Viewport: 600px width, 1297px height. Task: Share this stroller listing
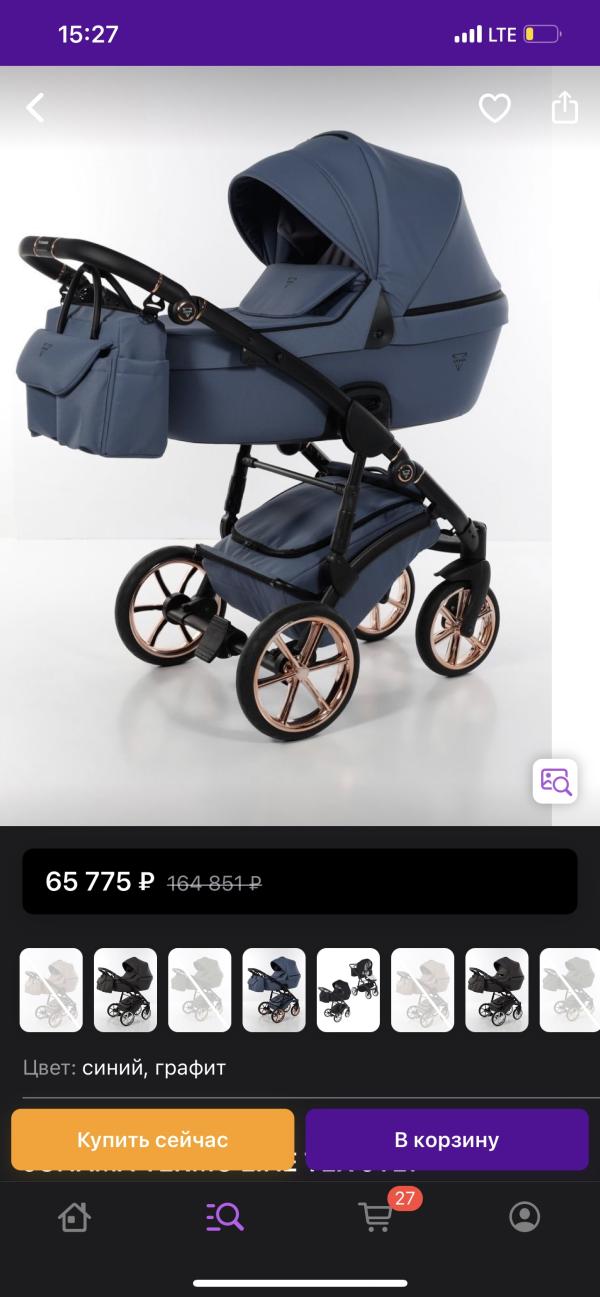click(x=565, y=108)
